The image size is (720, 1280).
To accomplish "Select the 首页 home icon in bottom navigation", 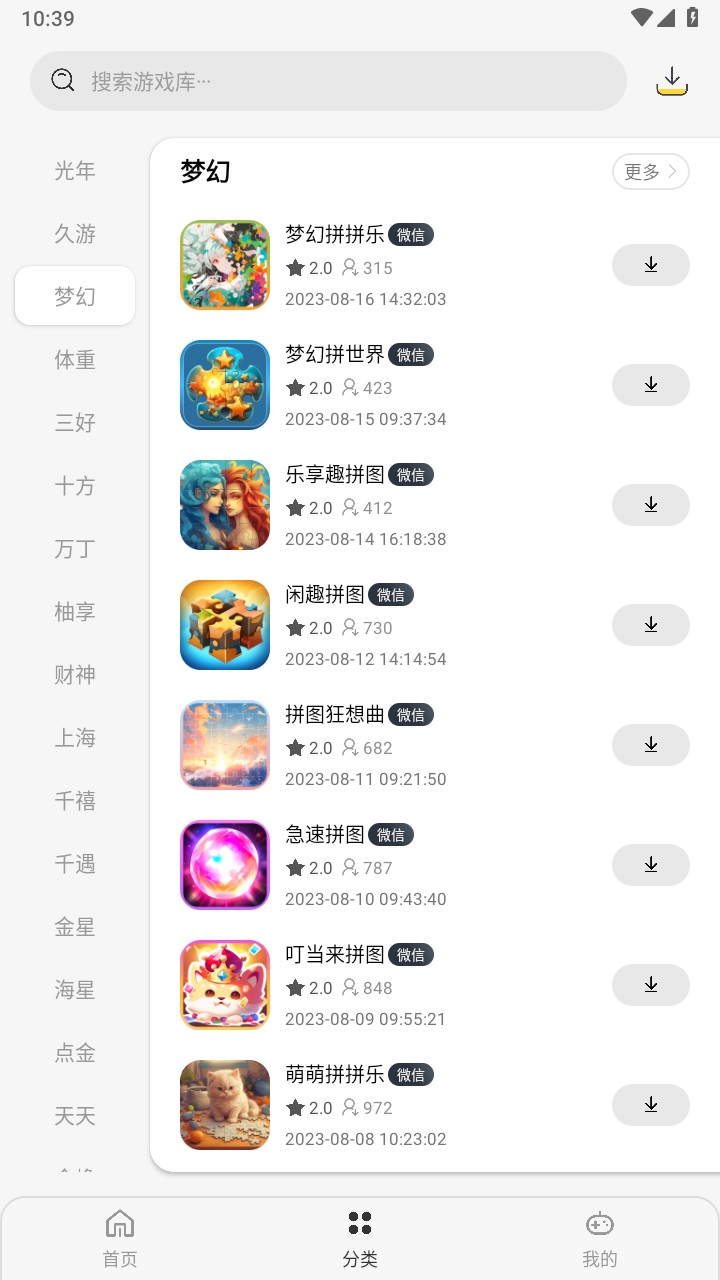I will (119, 1222).
